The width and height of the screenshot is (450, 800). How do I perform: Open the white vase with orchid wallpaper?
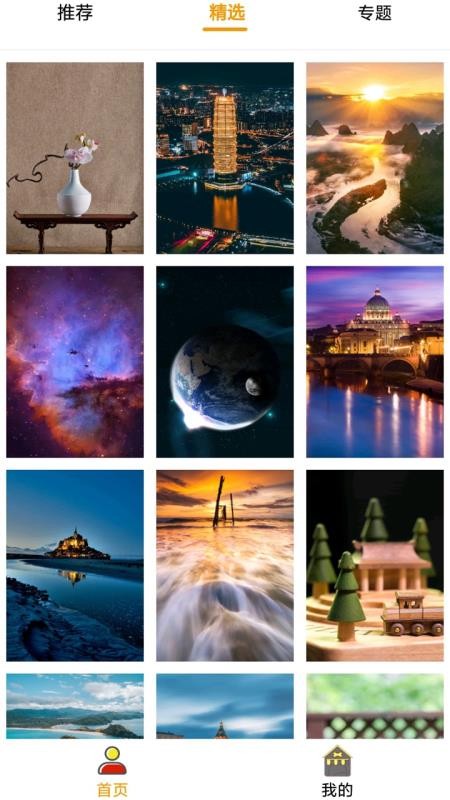point(75,158)
